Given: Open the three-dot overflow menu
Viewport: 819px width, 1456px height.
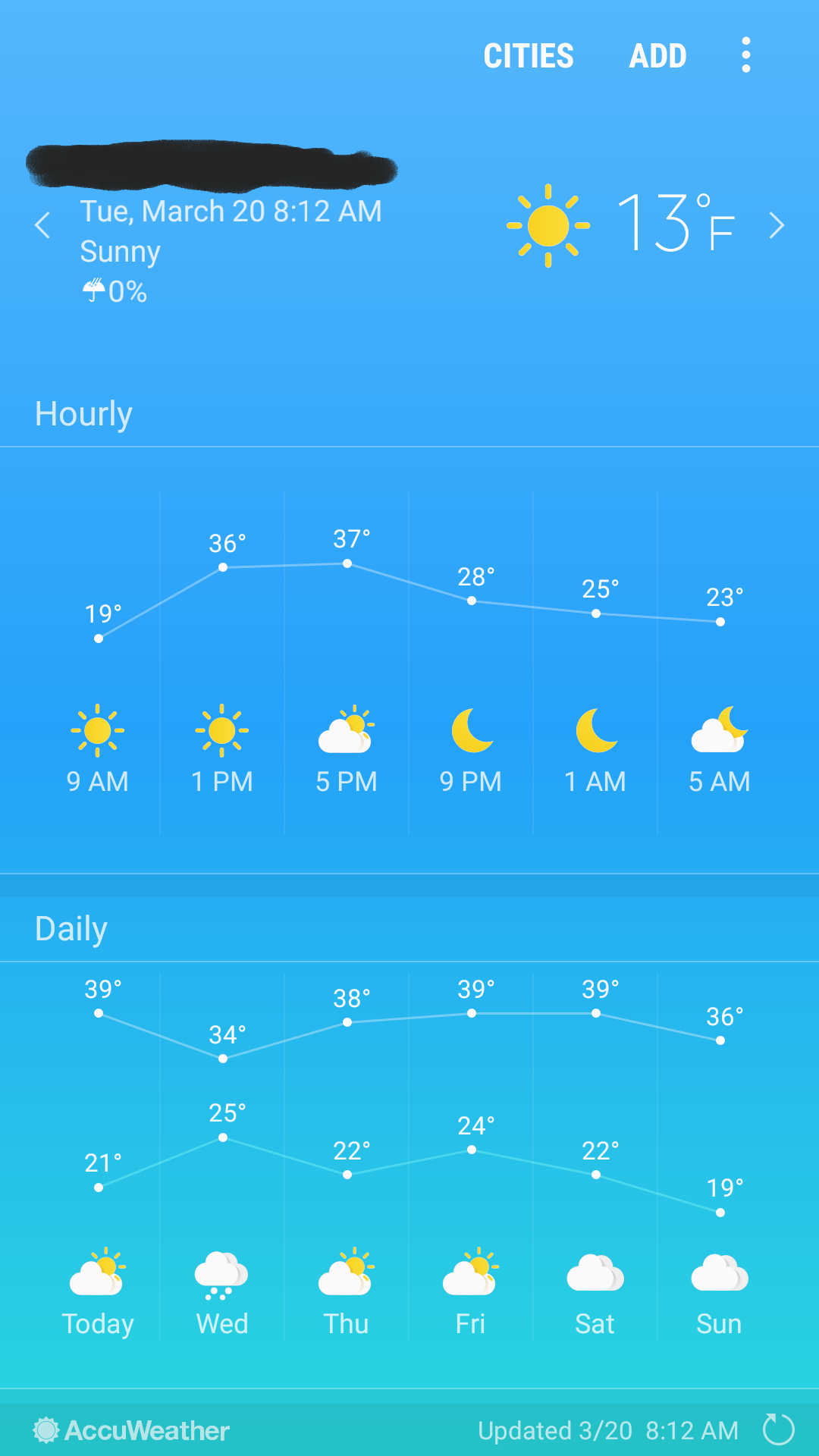Looking at the screenshot, I should (746, 55).
